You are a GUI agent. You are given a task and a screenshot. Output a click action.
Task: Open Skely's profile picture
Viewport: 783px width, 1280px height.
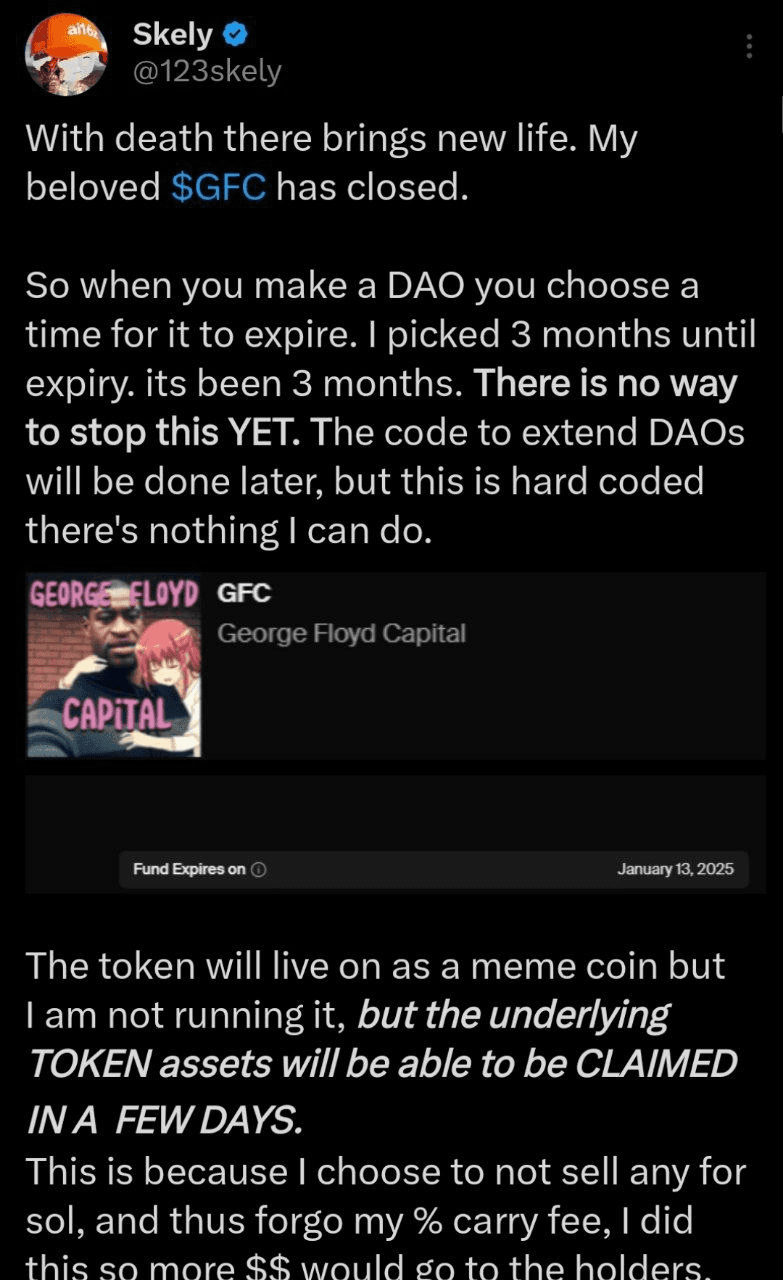[66, 54]
